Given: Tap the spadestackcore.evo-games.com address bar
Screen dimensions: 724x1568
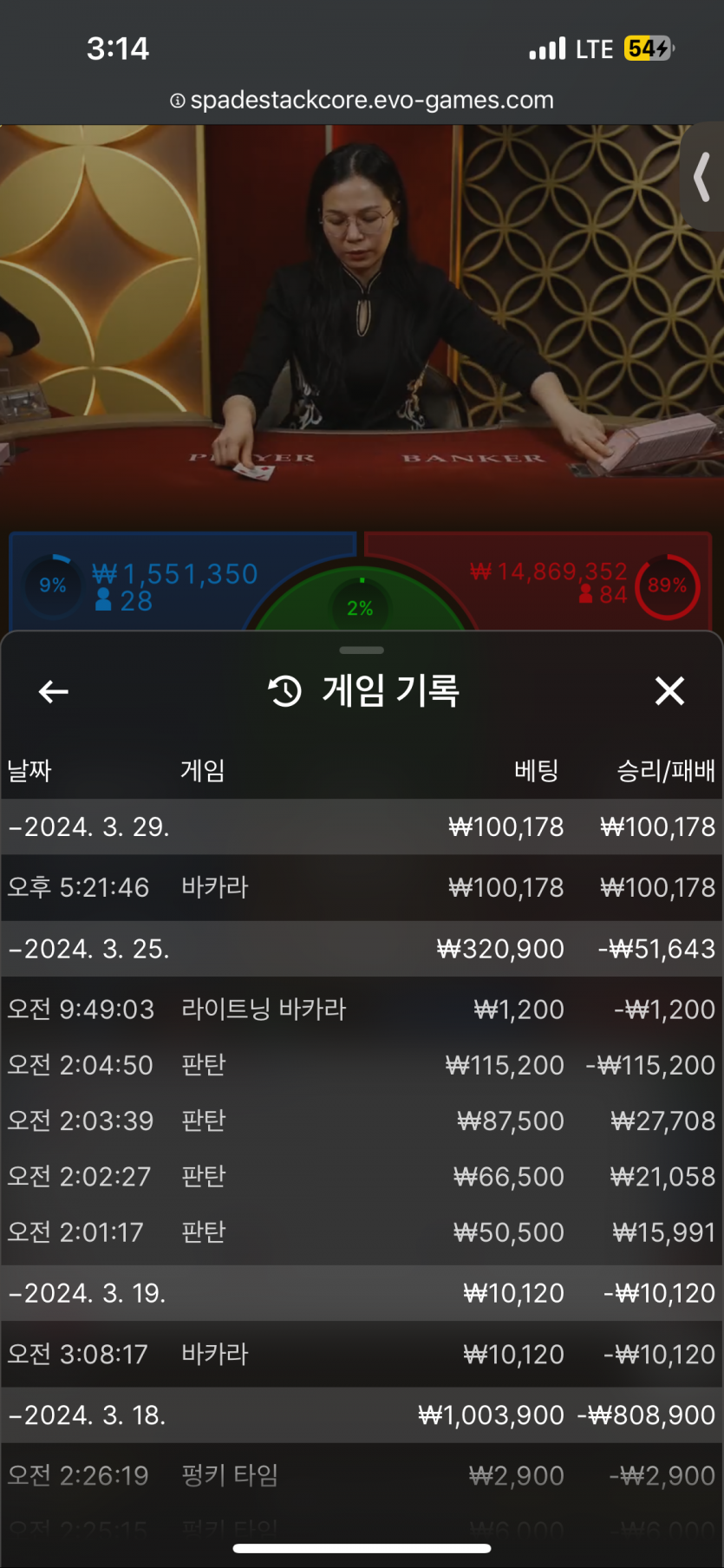Looking at the screenshot, I should [x=362, y=101].
